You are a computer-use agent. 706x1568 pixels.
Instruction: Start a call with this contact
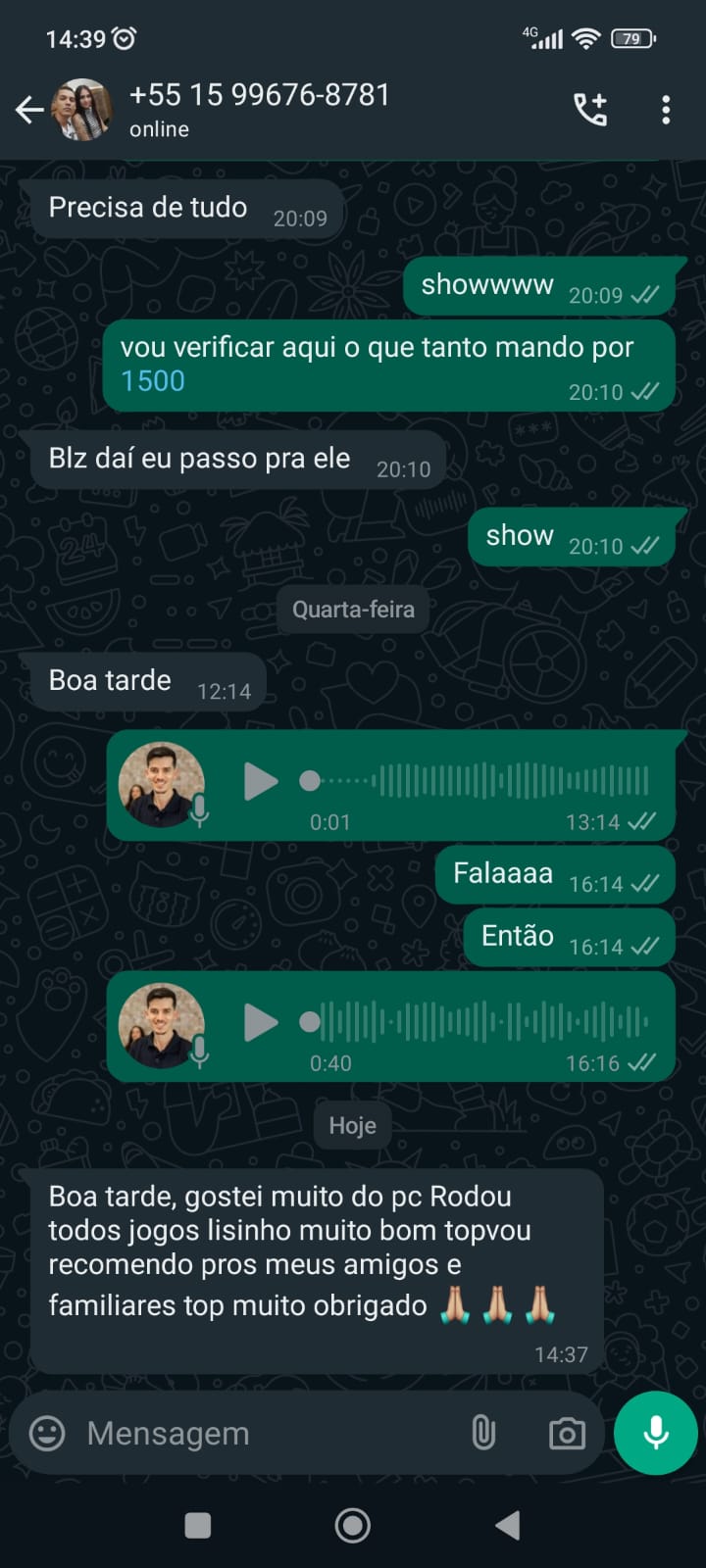coord(590,110)
